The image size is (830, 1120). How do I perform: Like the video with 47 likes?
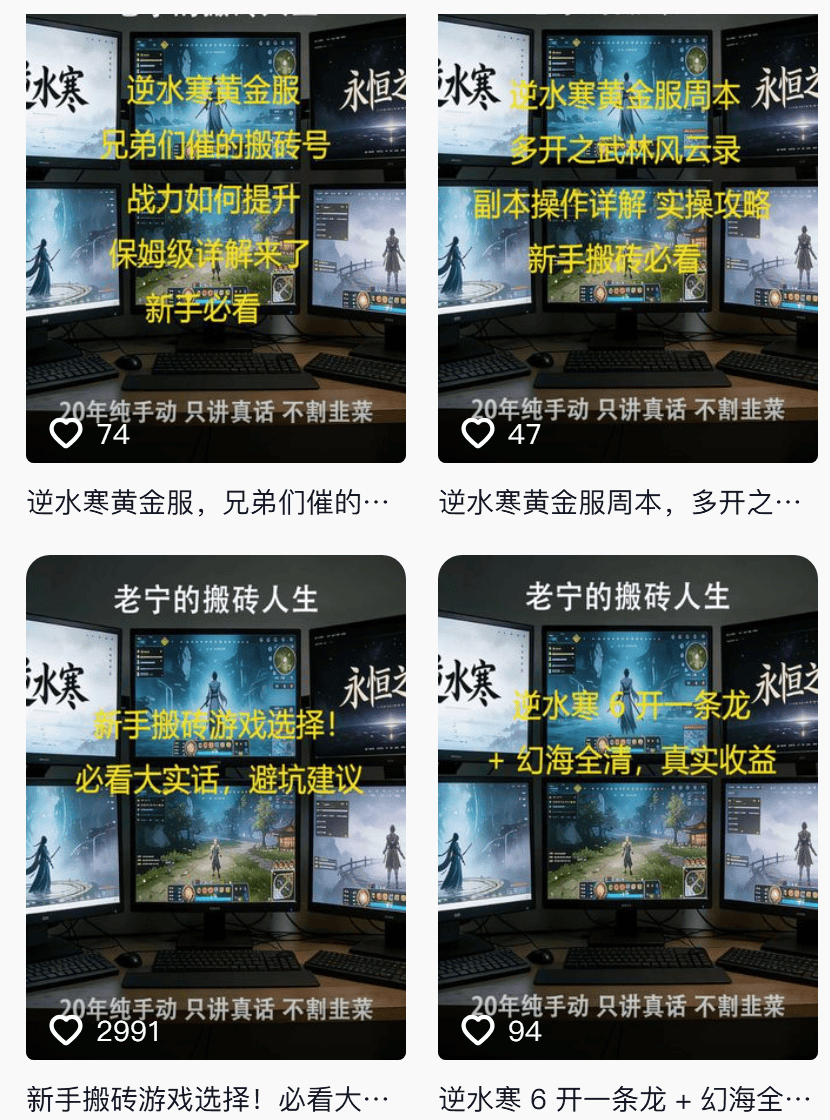[478, 433]
